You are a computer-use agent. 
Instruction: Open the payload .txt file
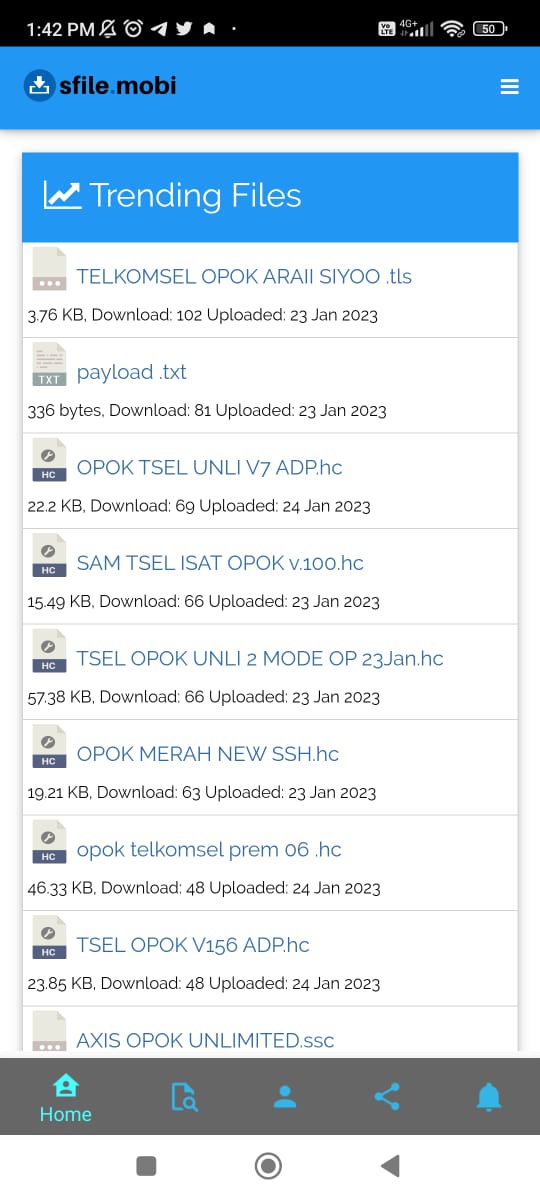coord(132,372)
